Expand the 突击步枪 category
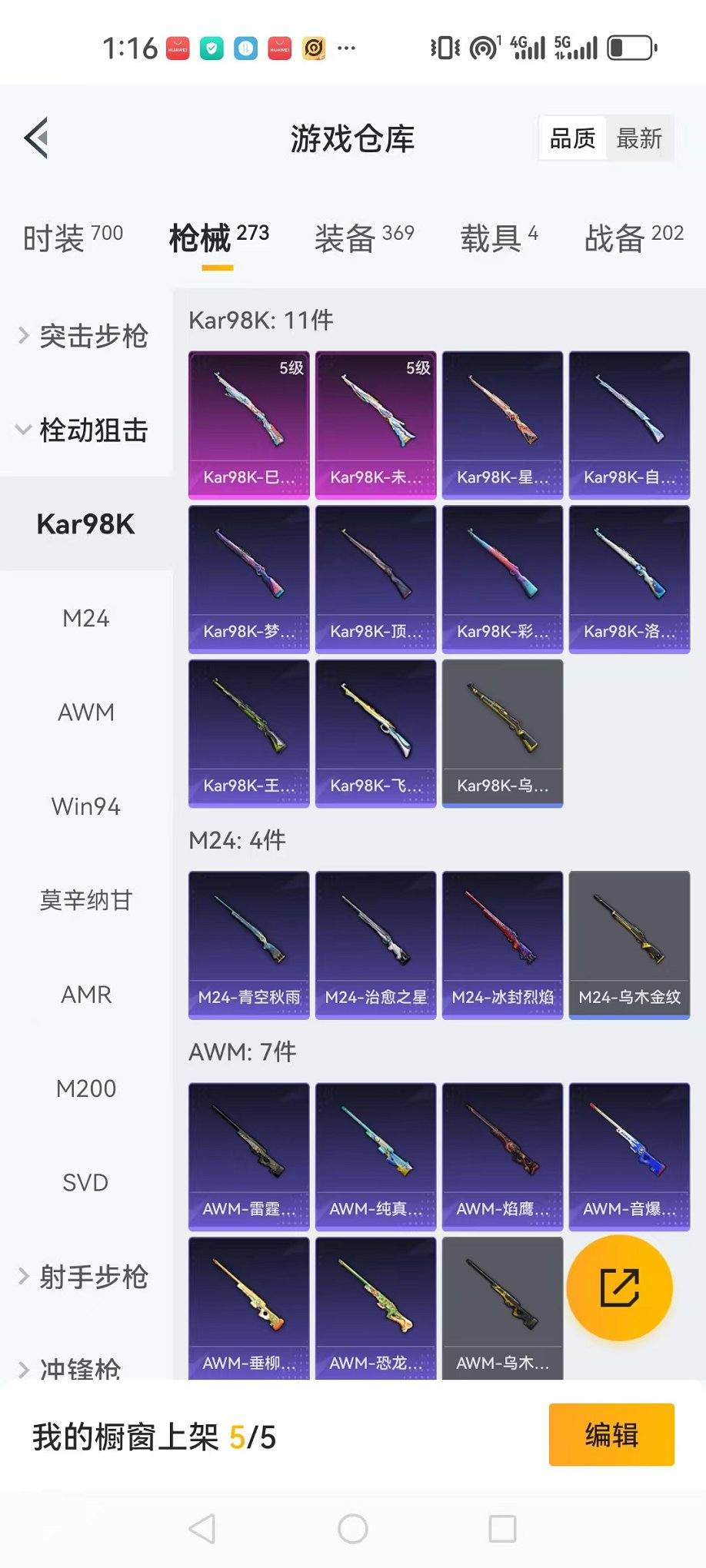706x1568 pixels. coord(86,336)
